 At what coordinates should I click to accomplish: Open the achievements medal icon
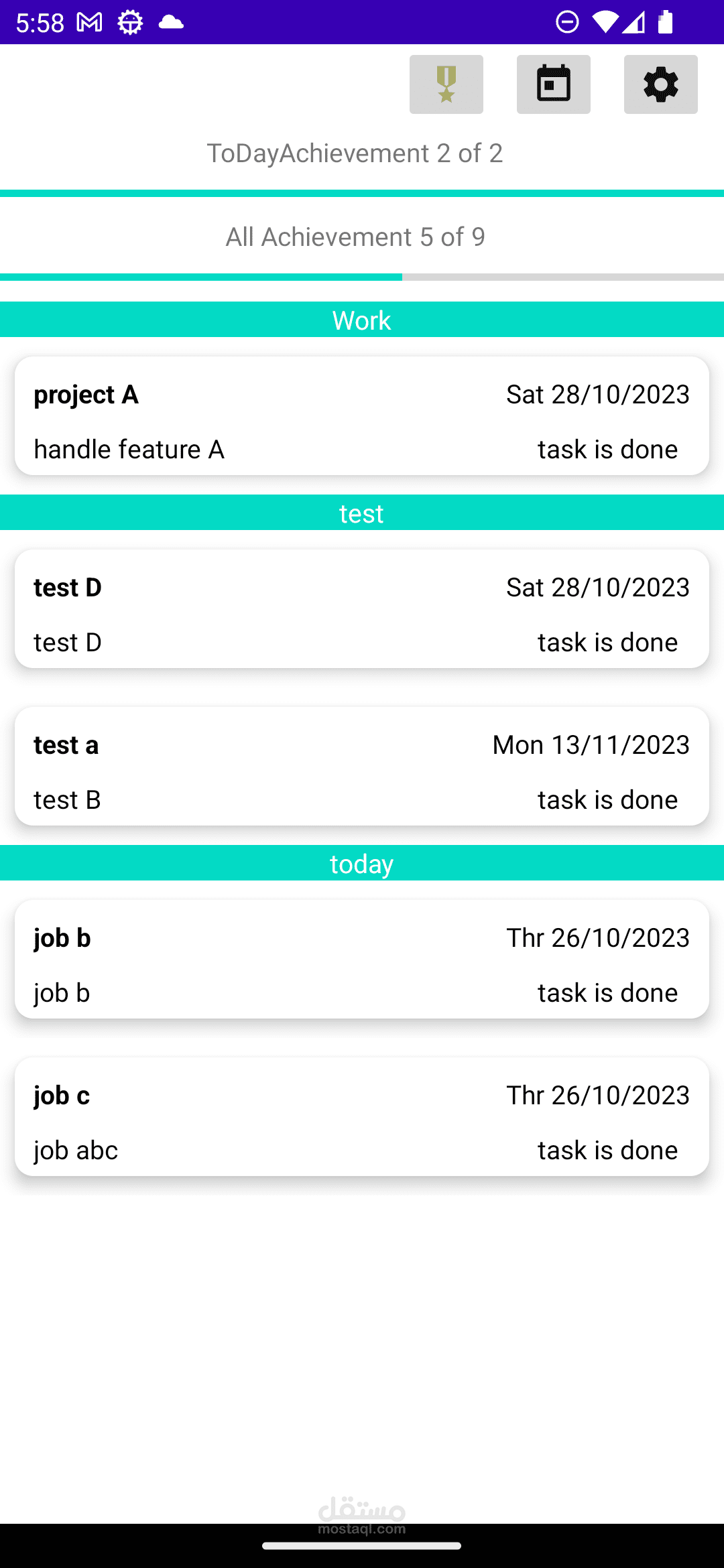pos(446,84)
